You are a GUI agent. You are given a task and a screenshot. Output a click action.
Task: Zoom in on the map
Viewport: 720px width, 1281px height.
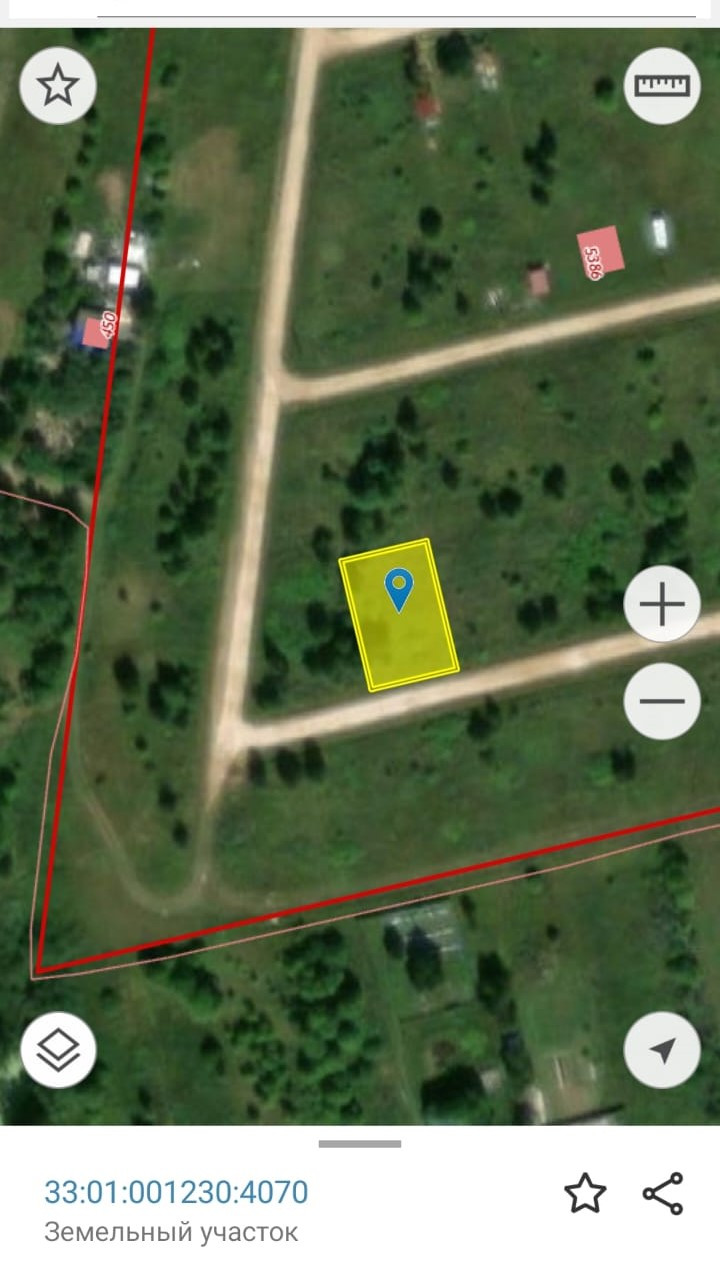[662, 604]
